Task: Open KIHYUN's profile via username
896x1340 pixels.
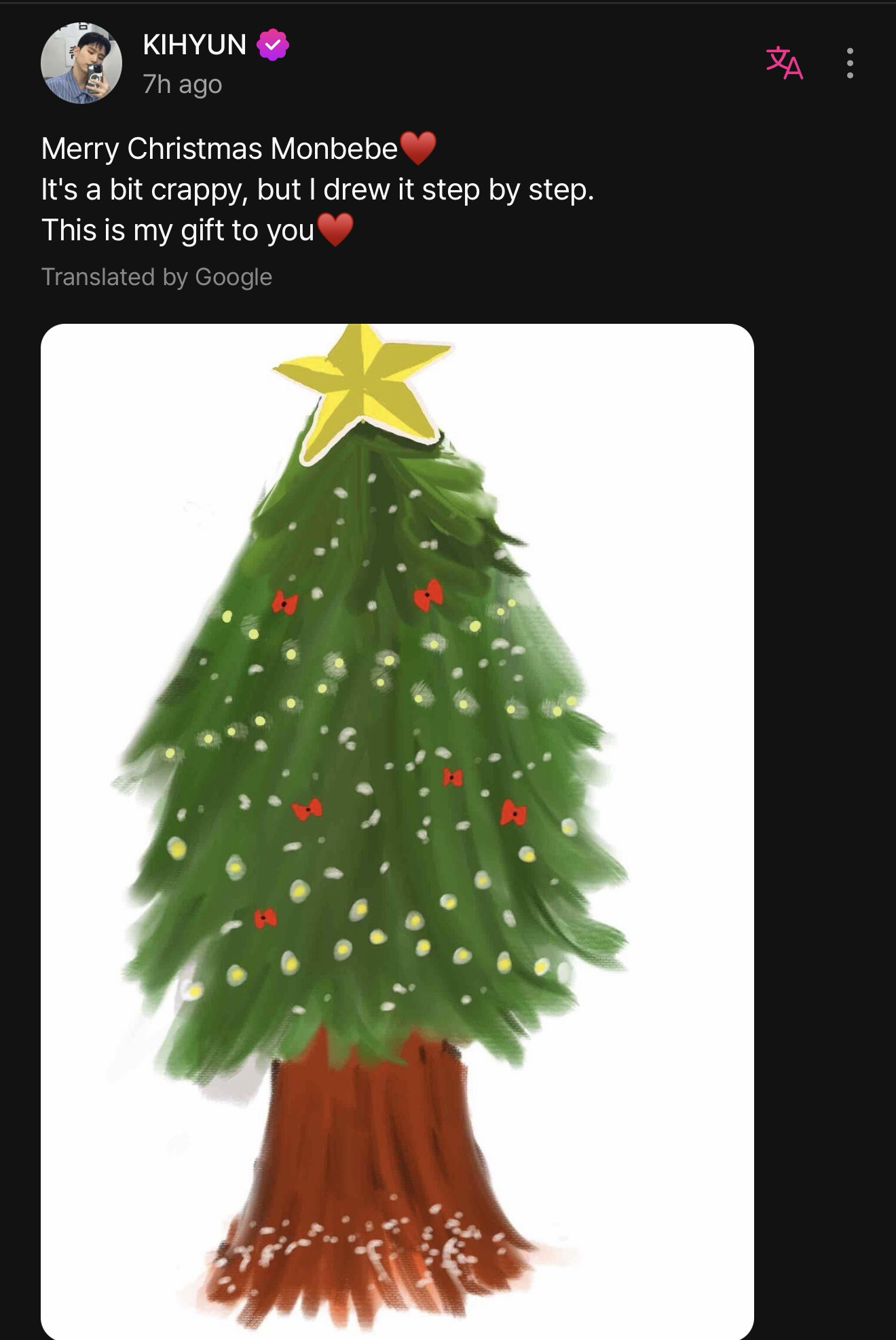Action: (x=195, y=45)
